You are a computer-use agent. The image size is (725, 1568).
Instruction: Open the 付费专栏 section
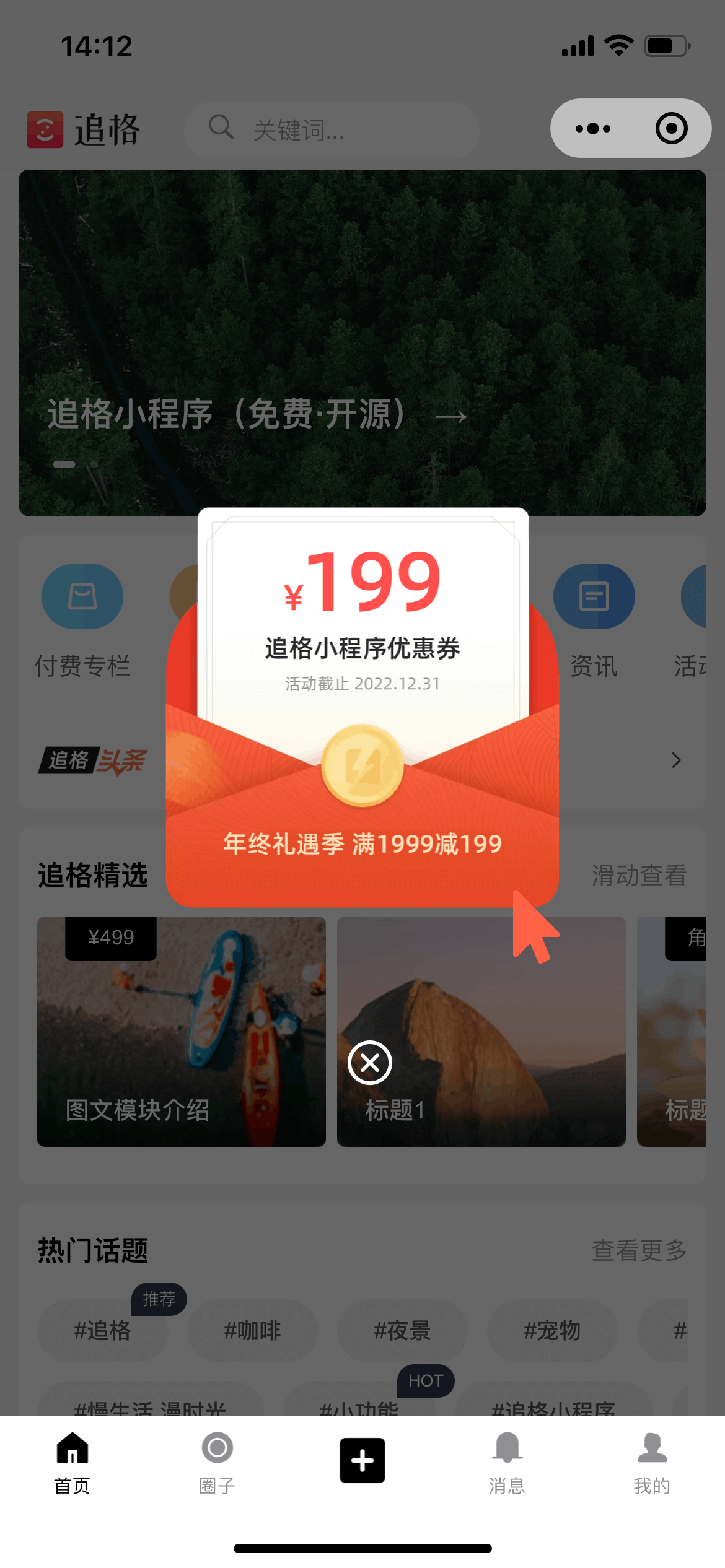coord(82,619)
